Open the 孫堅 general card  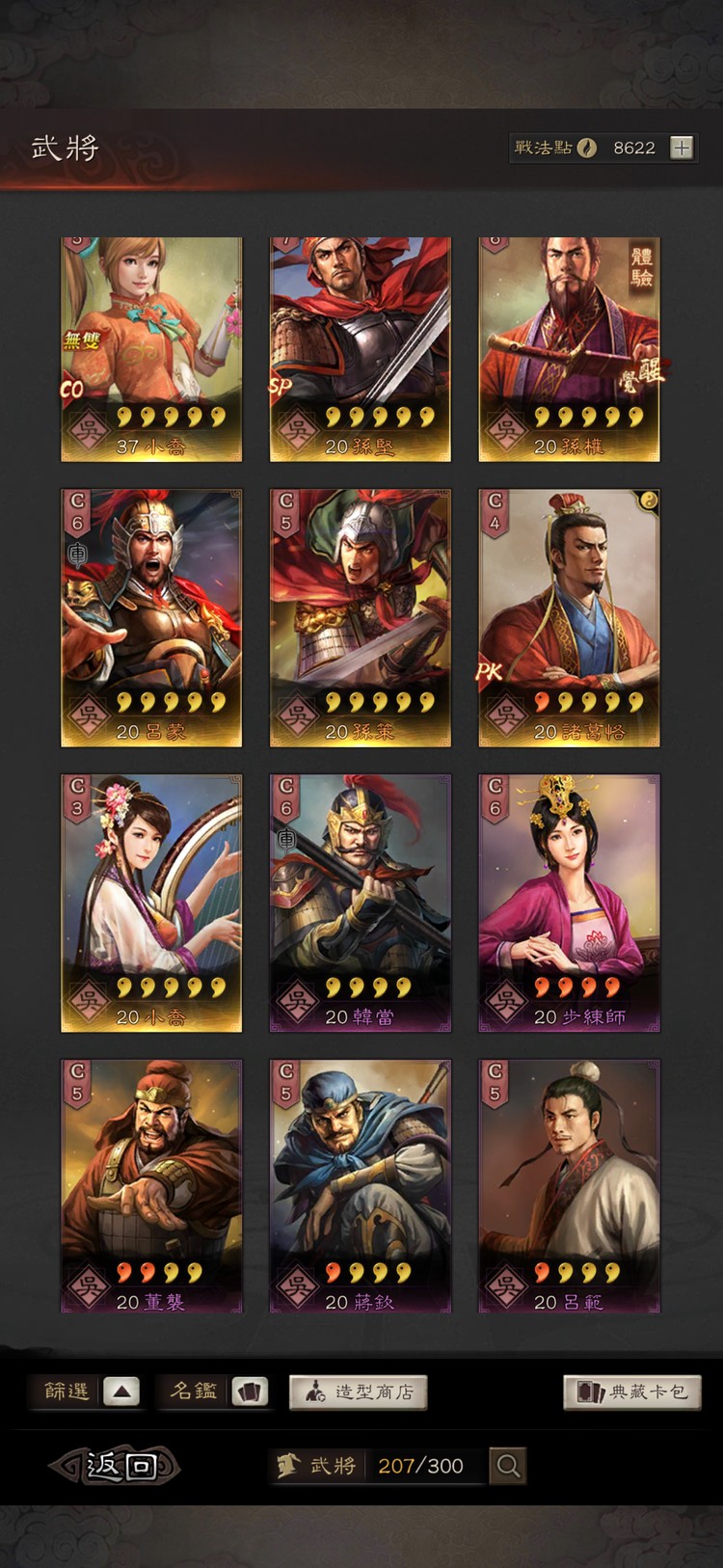(360, 349)
